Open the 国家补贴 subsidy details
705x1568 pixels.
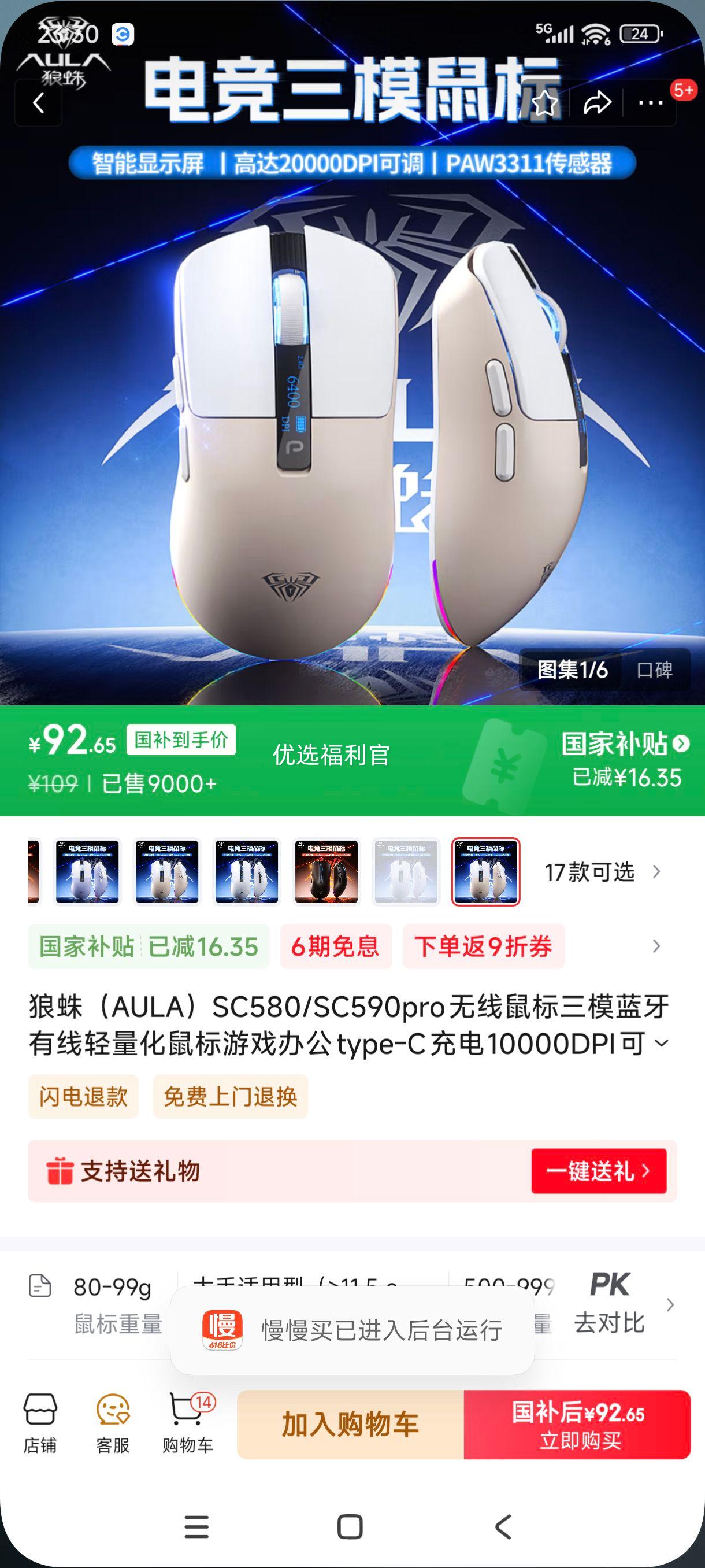(625, 744)
